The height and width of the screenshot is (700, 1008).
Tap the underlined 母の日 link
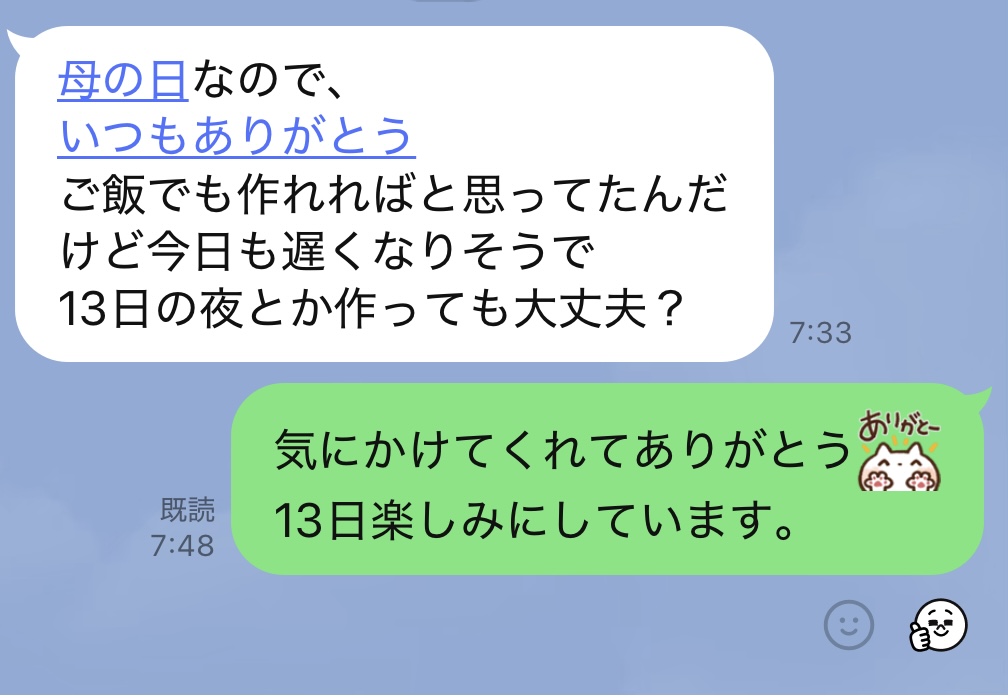pos(122,80)
